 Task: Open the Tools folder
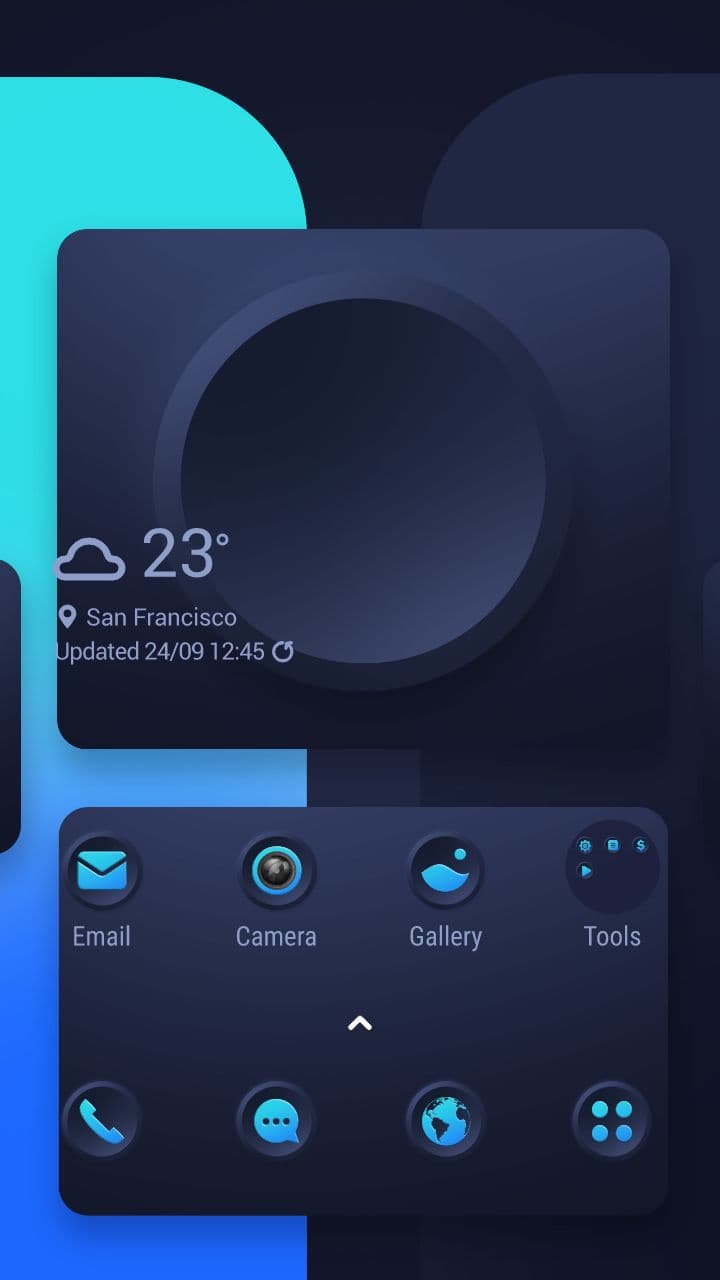(x=612, y=868)
